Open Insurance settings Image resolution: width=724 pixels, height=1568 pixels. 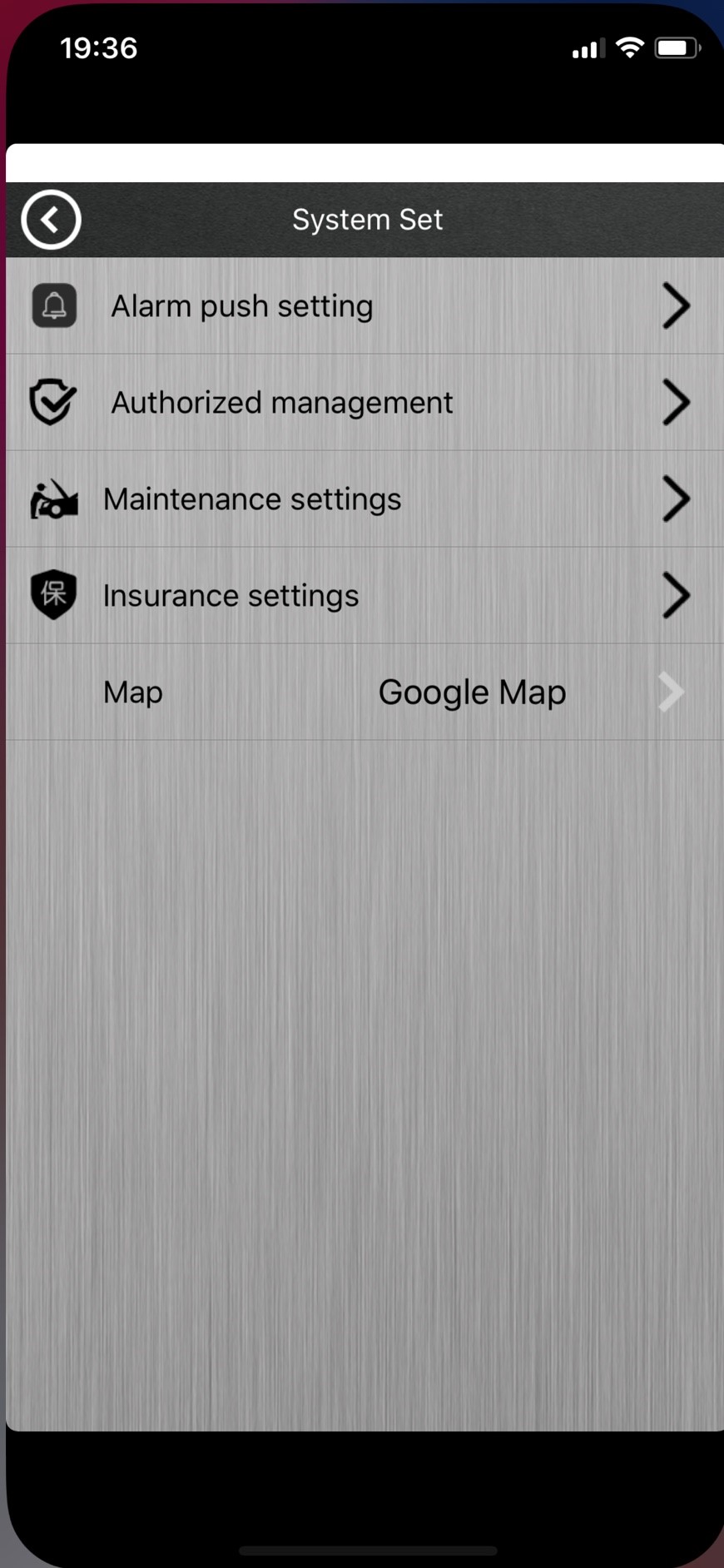click(364, 596)
